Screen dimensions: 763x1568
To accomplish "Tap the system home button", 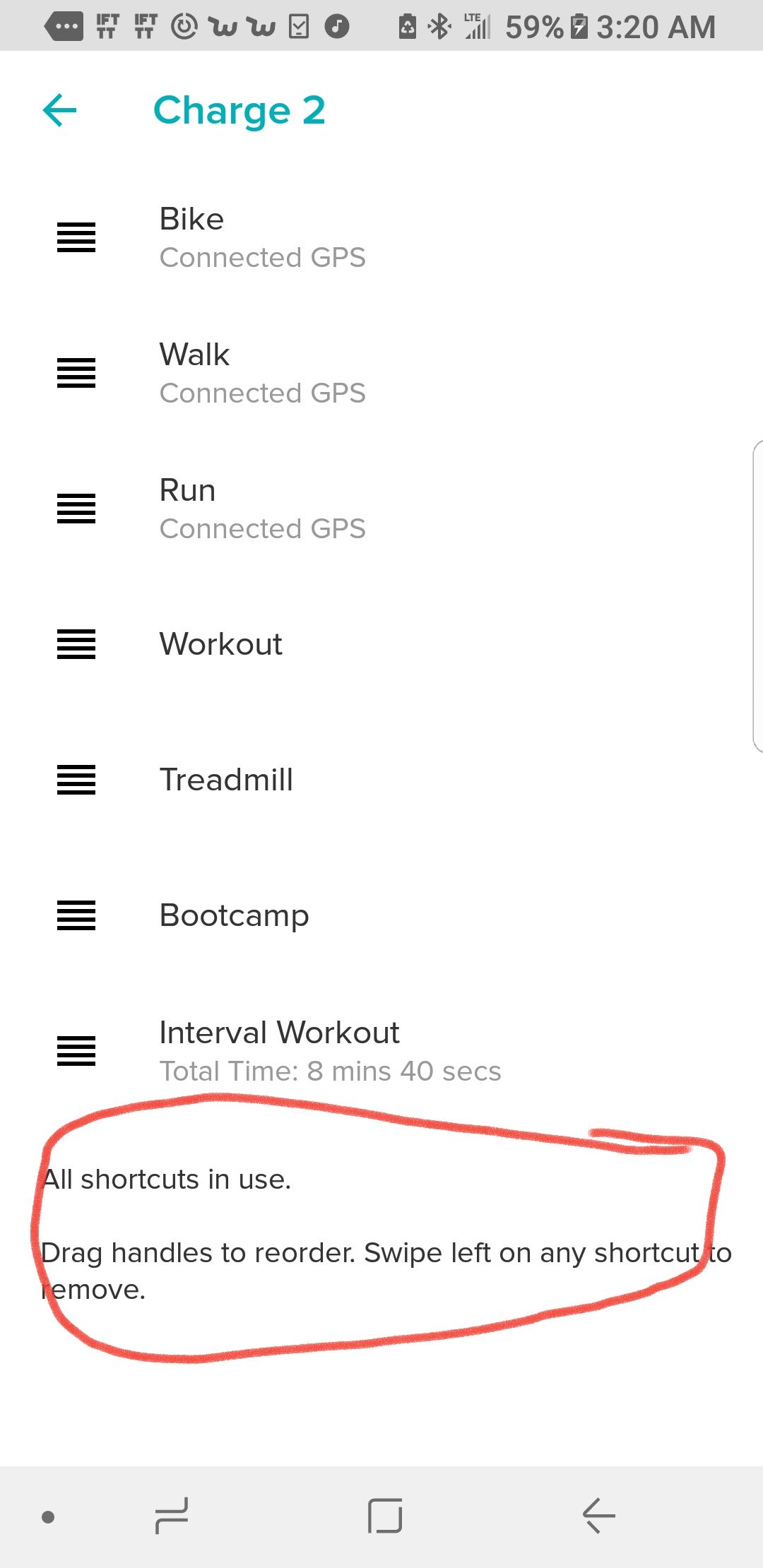I will [385, 1516].
